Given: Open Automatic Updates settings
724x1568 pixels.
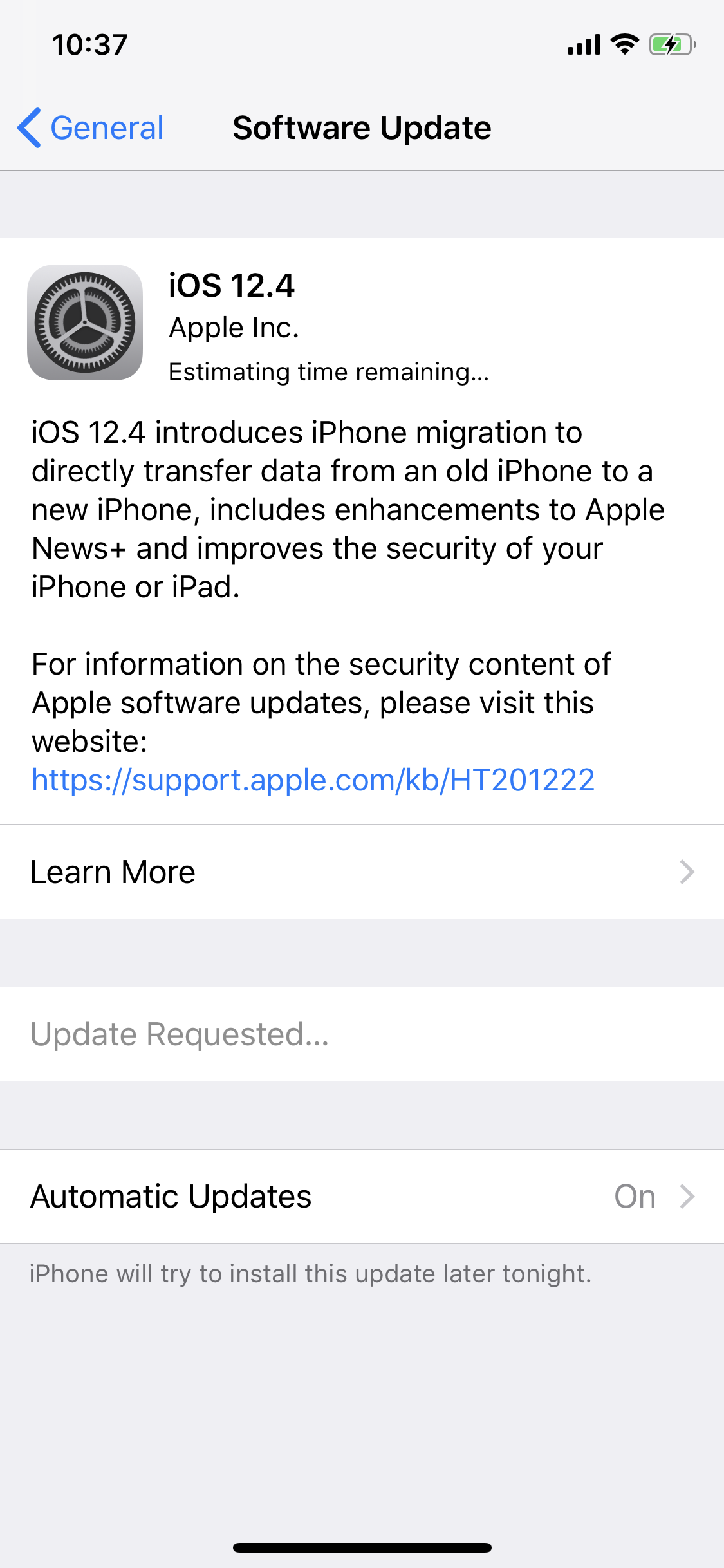Looking at the screenshot, I should point(362,1197).
